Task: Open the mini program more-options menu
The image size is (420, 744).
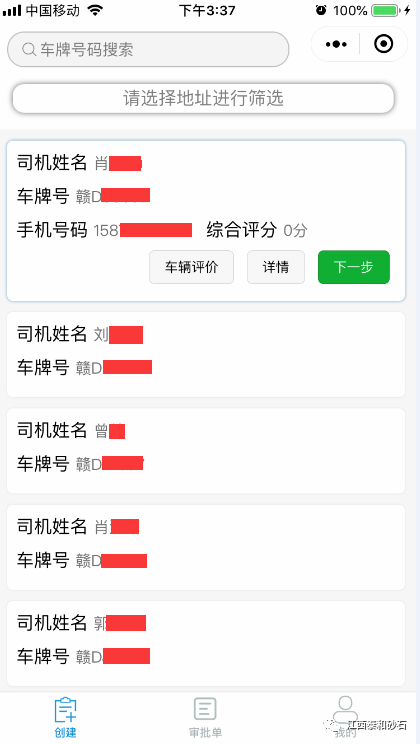Action: [336, 45]
